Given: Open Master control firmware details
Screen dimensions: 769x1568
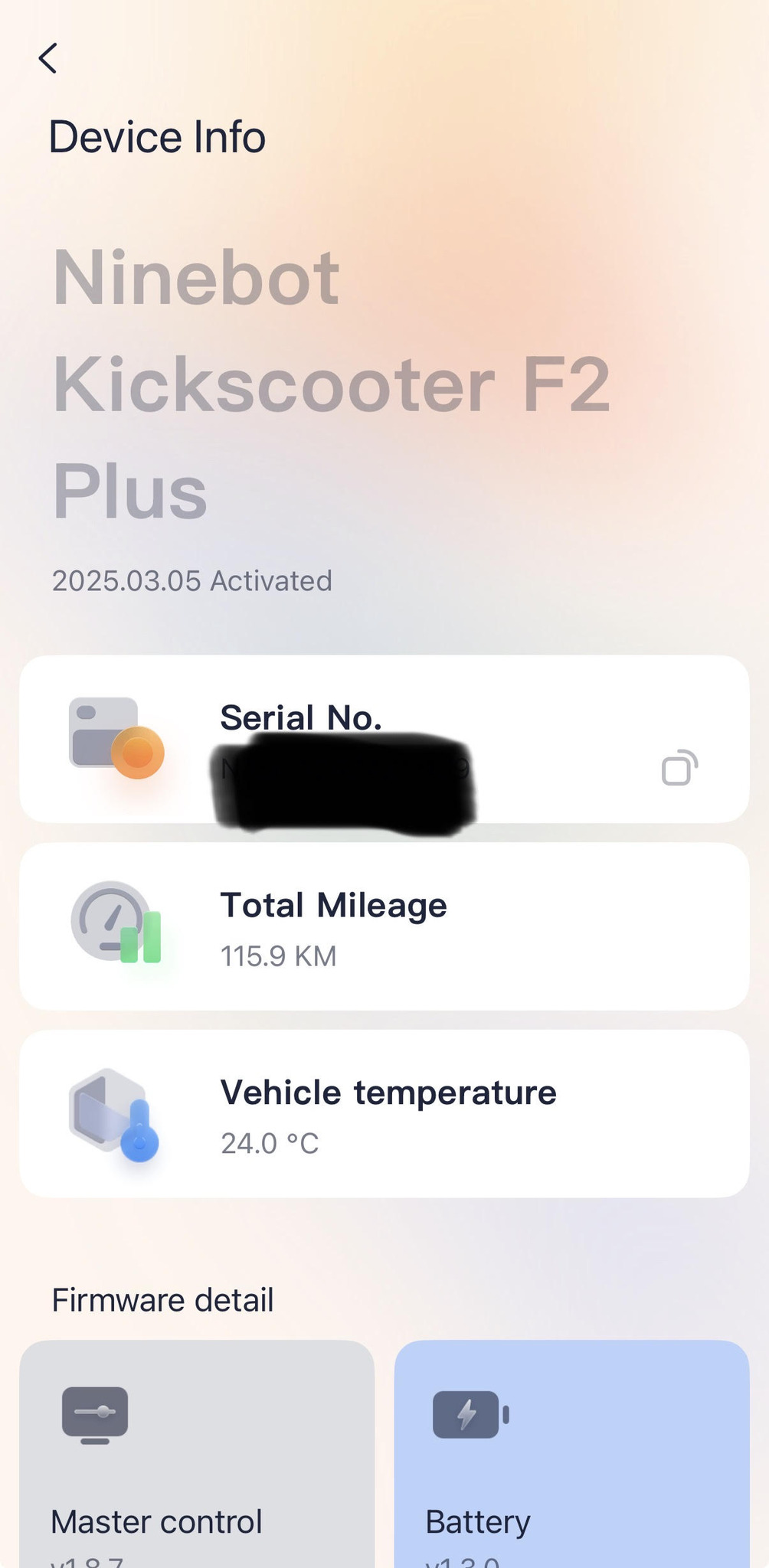Looking at the screenshot, I should [x=197, y=1455].
